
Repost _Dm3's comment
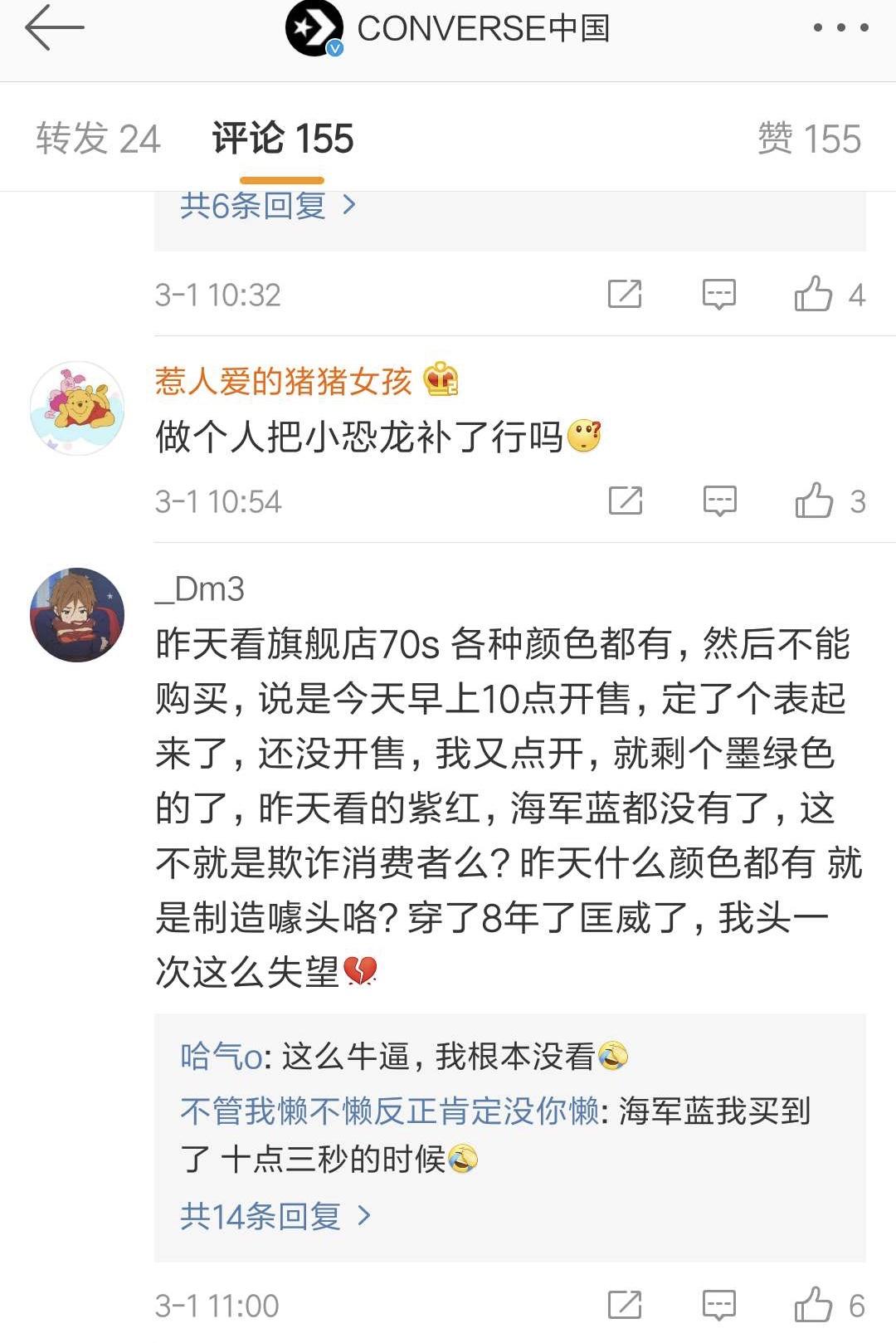(x=625, y=1305)
